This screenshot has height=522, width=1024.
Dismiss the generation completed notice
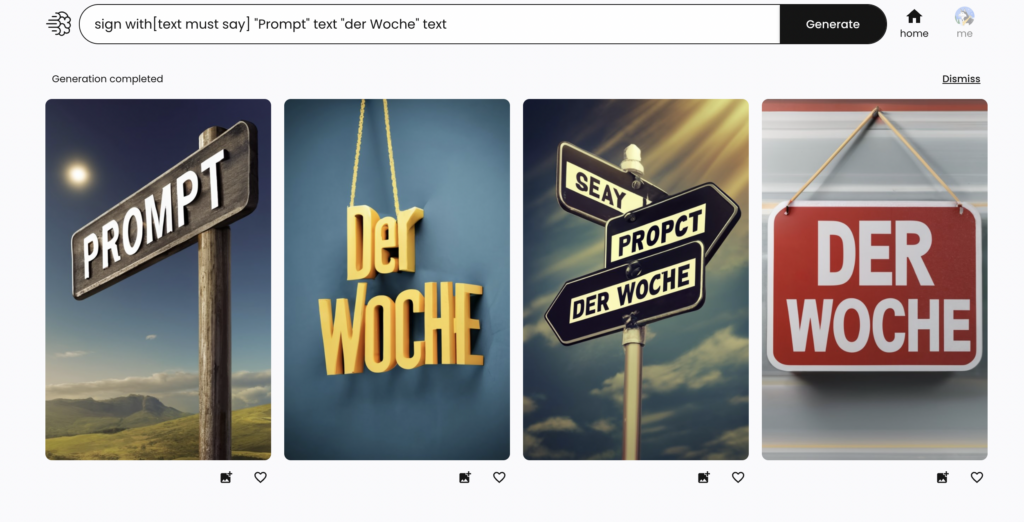[x=960, y=79]
